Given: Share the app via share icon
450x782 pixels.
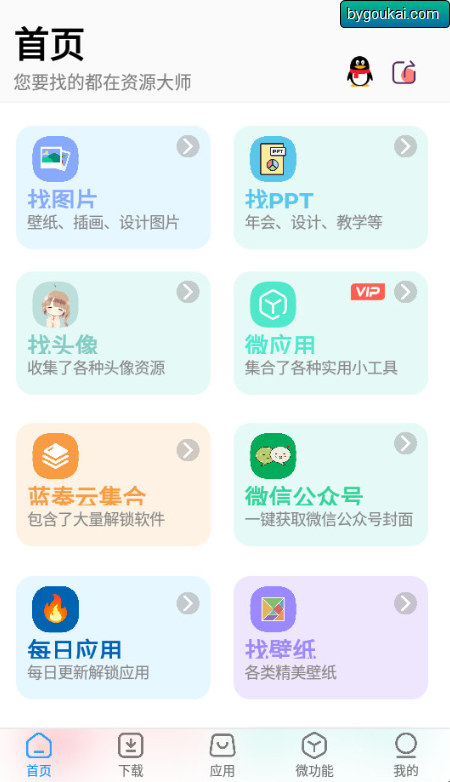Looking at the screenshot, I should pos(404,72).
